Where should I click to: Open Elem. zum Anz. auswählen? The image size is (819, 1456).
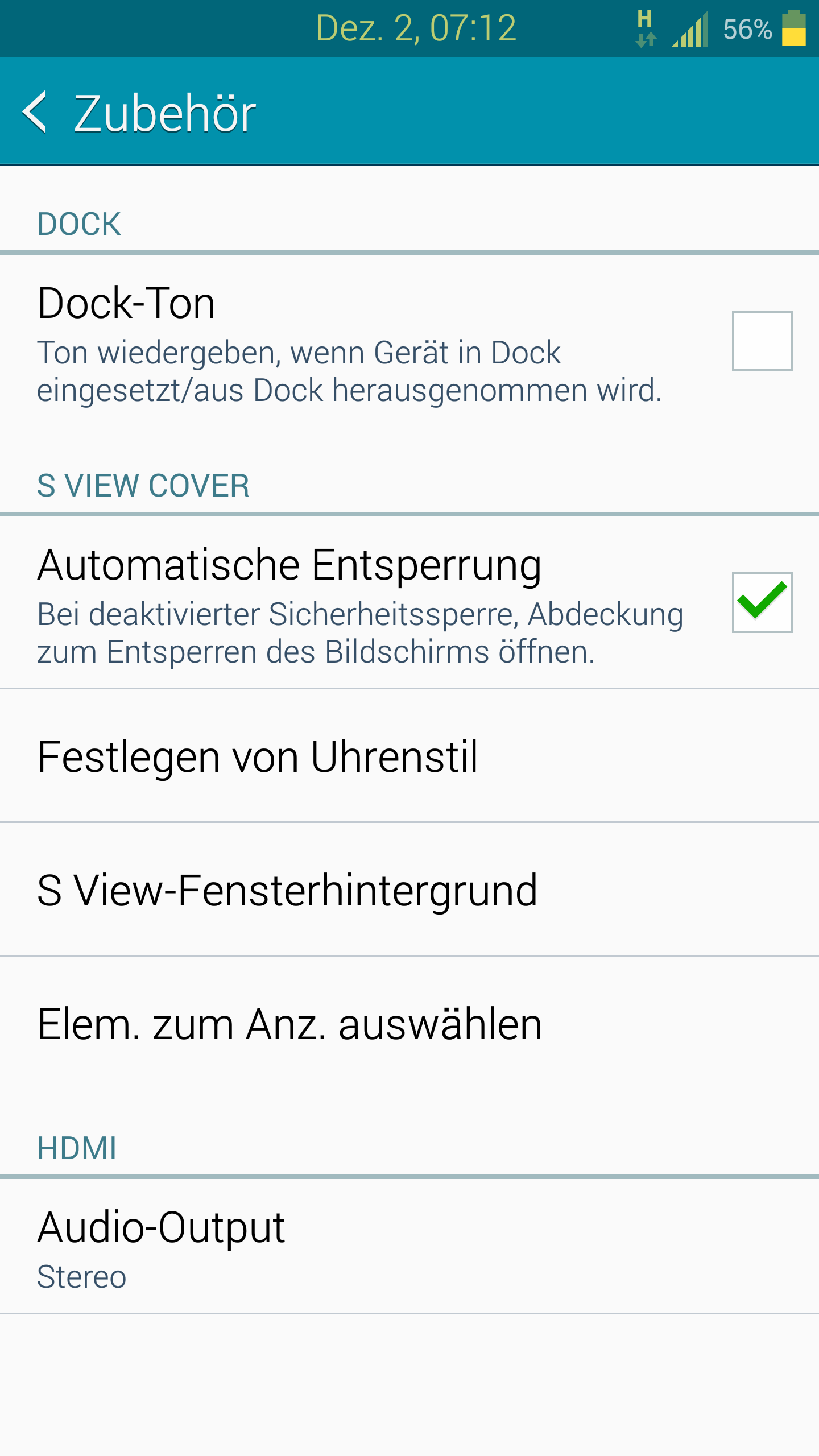409,1024
